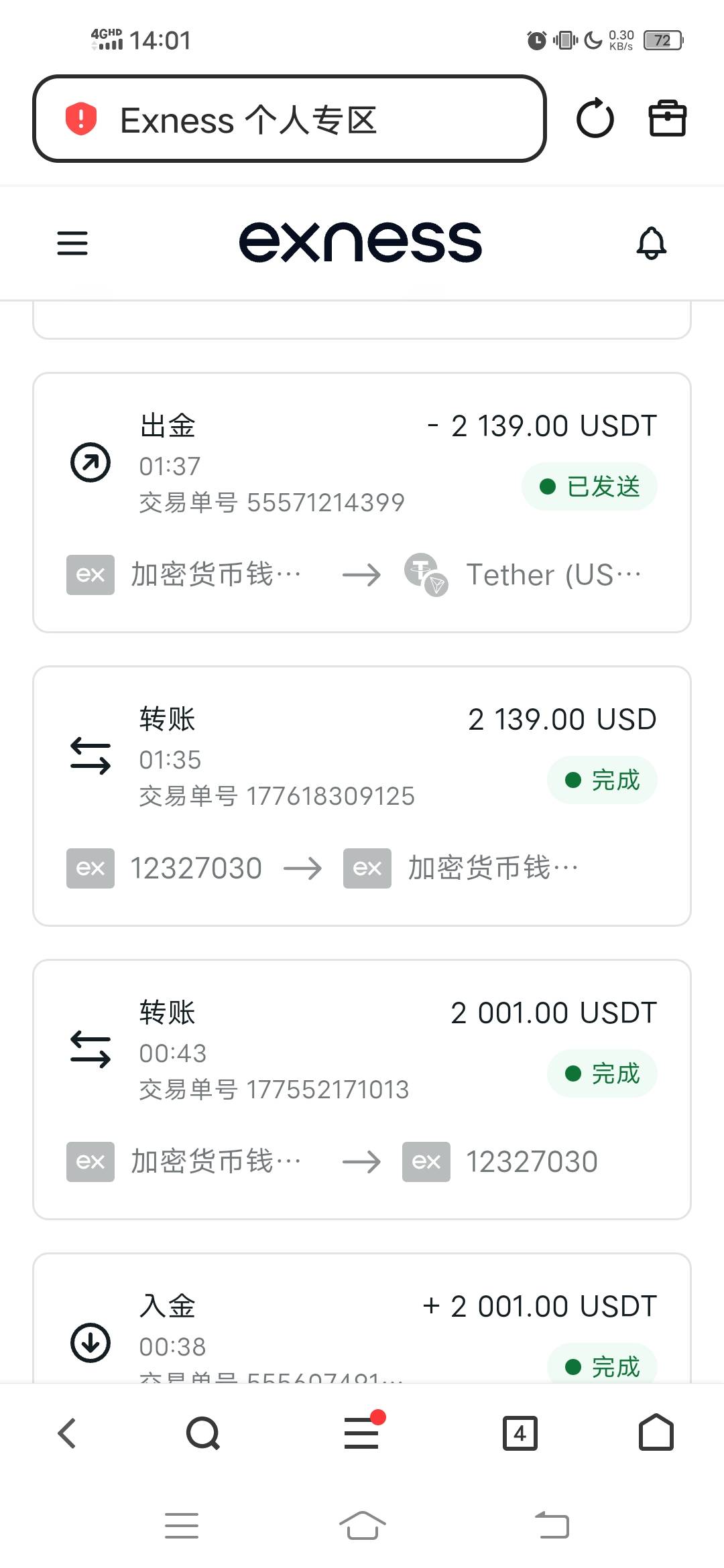Open the Exness hamburger menu

[72, 243]
